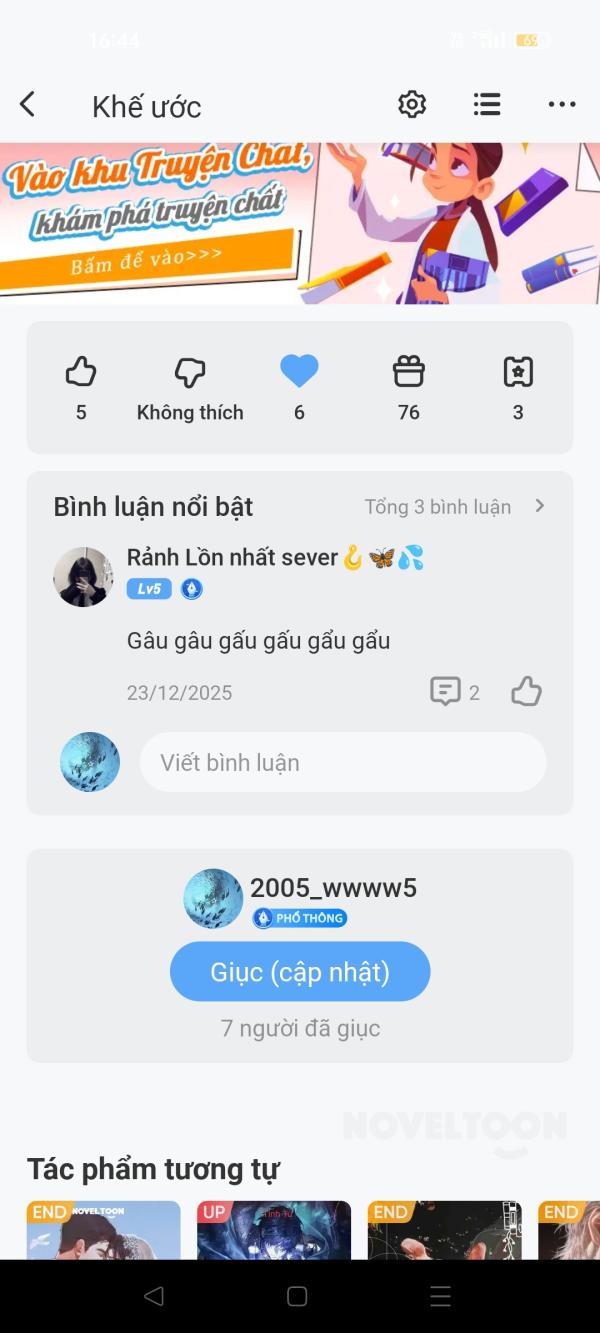Tap the Giục (cập nhật) button
The width and height of the screenshot is (600, 1333).
click(300, 971)
